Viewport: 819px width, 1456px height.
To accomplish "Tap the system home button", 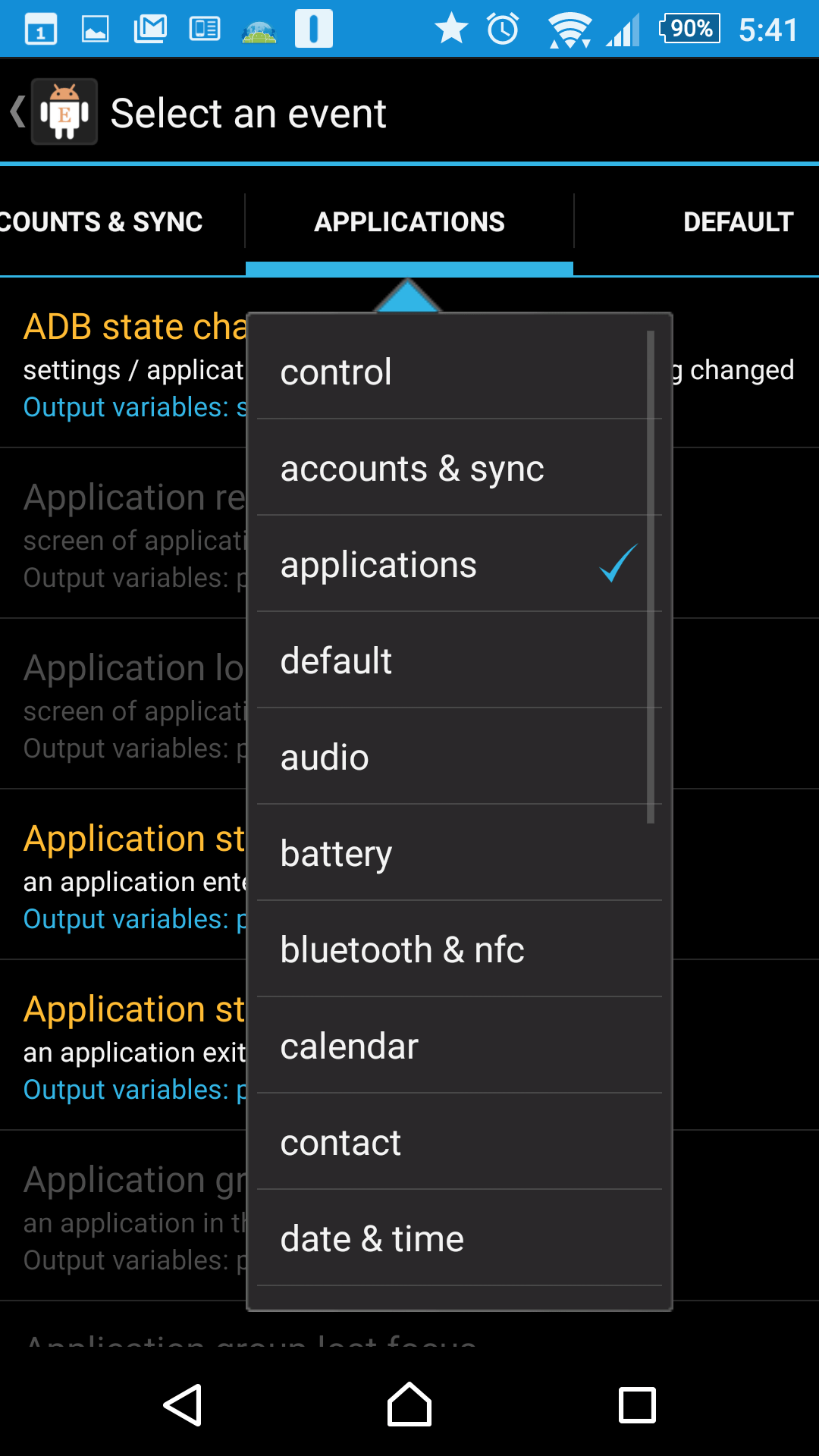I will pyautogui.click(x=409, y=1405).
